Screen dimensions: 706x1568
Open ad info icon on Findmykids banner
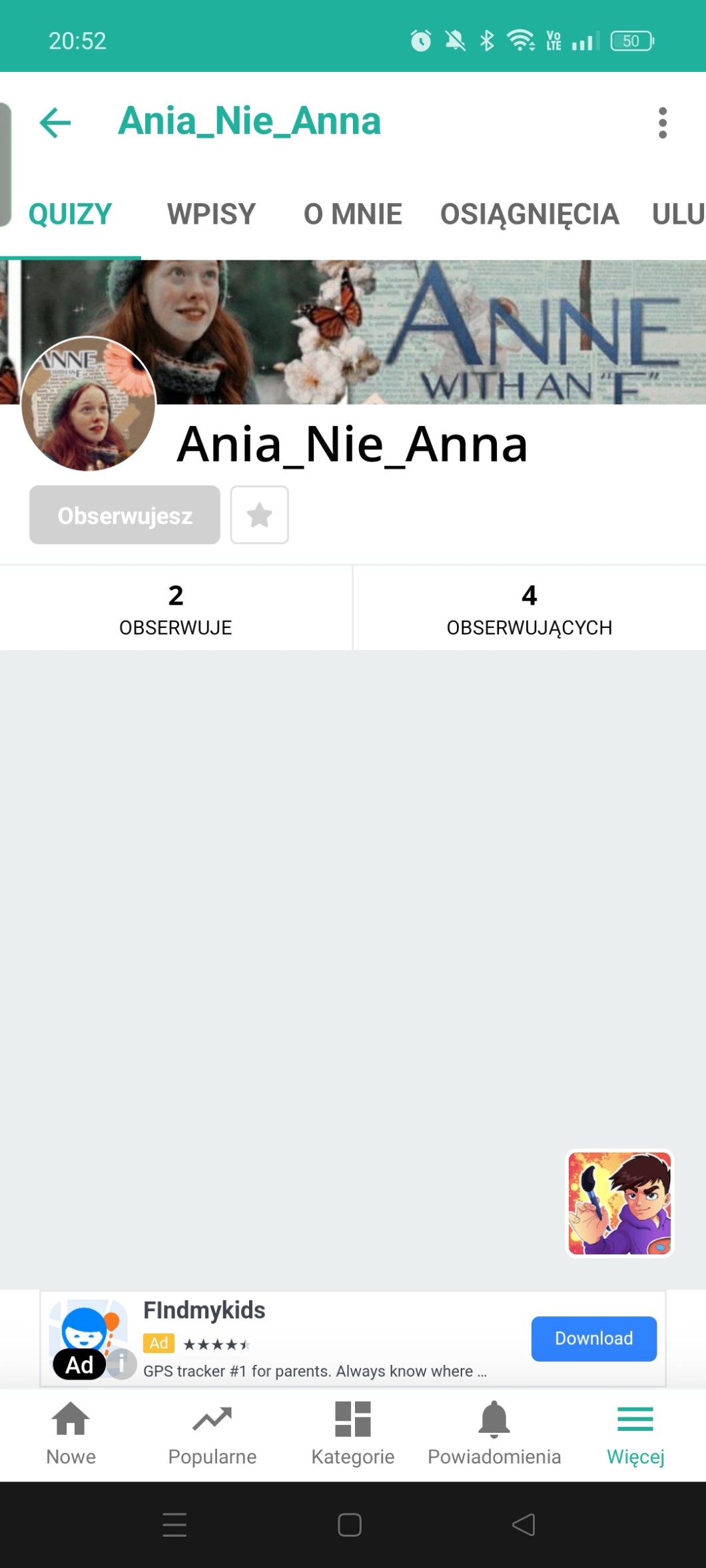click(122, 1364)
